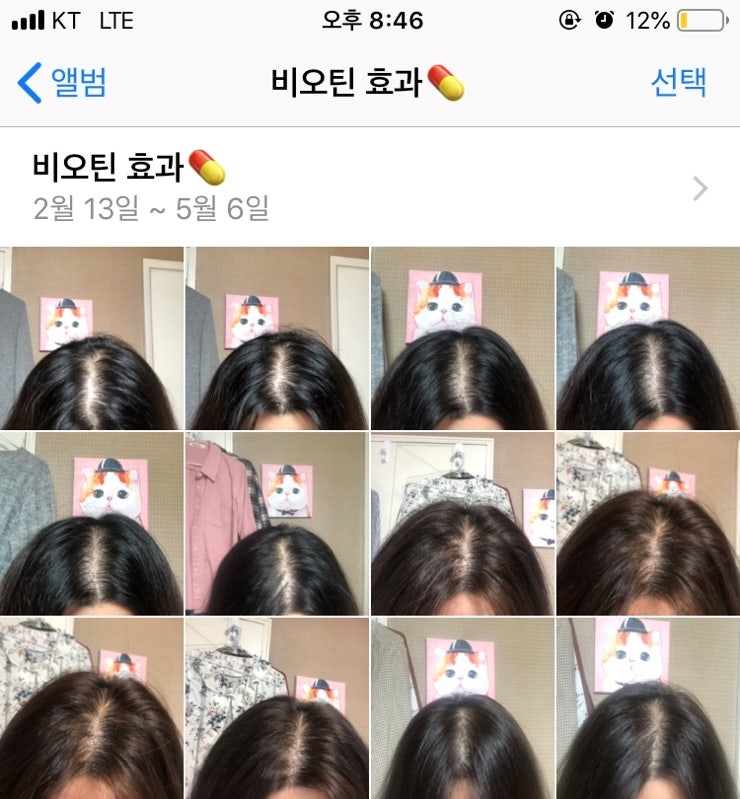
Task: Open the photo with the pink shirt
Action: (276, 523)
